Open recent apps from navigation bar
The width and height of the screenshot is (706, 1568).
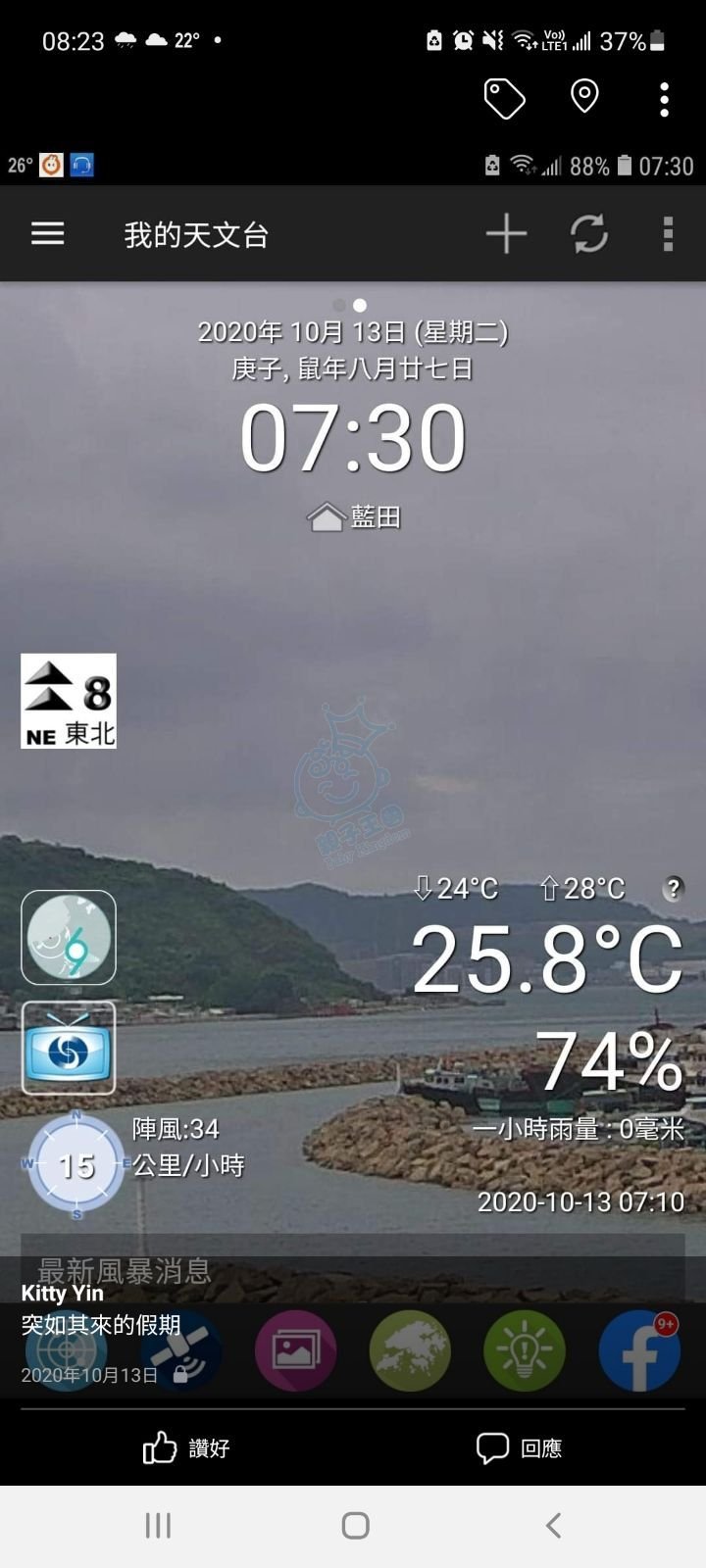tap(158, 1525)
